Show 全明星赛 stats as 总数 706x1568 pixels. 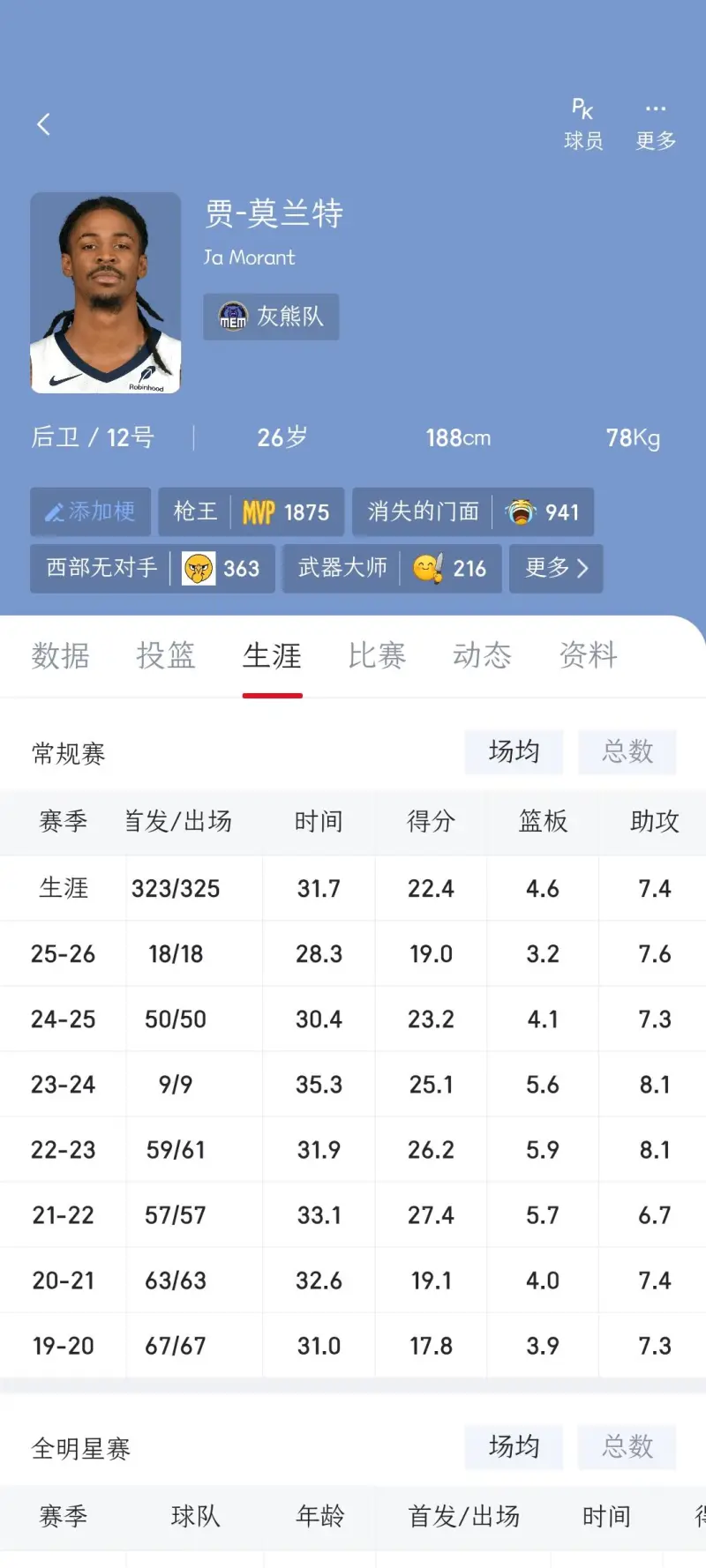click(627, 1446)
